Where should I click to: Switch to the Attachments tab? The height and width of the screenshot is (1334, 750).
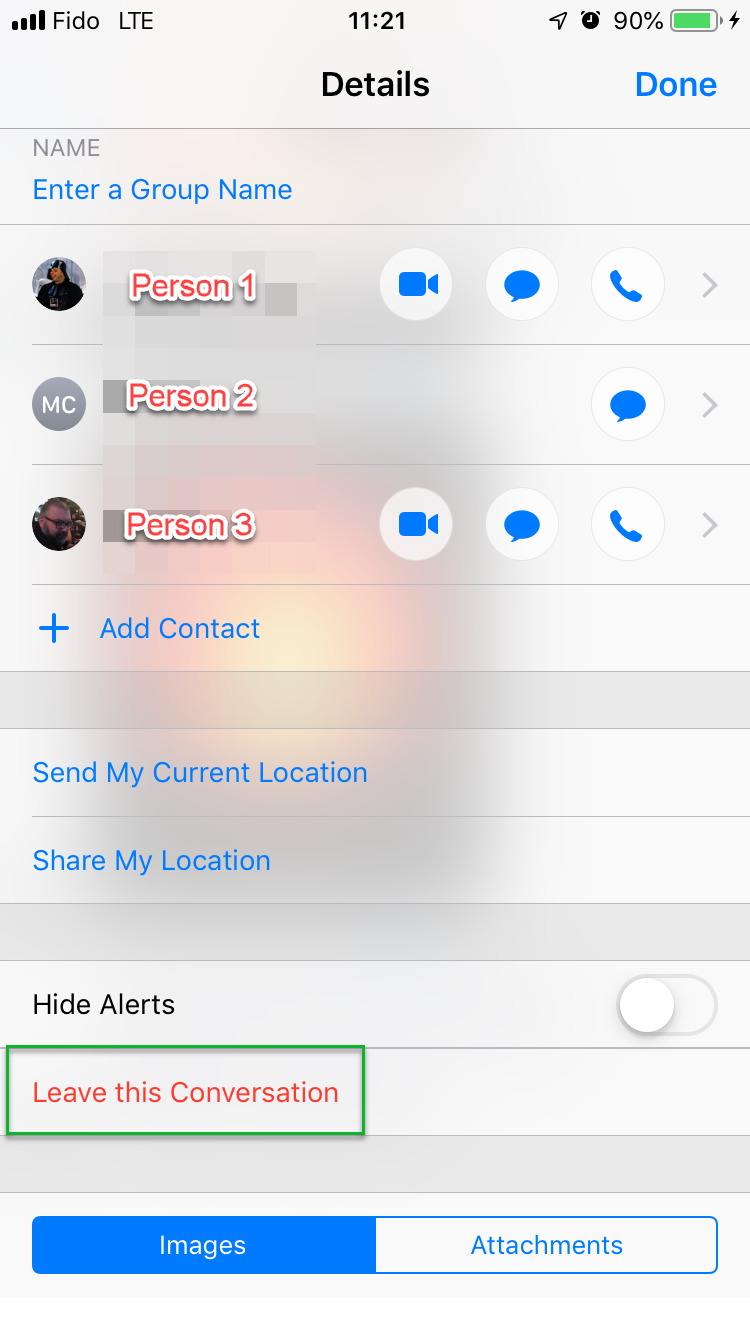(x=546, y=1245)
